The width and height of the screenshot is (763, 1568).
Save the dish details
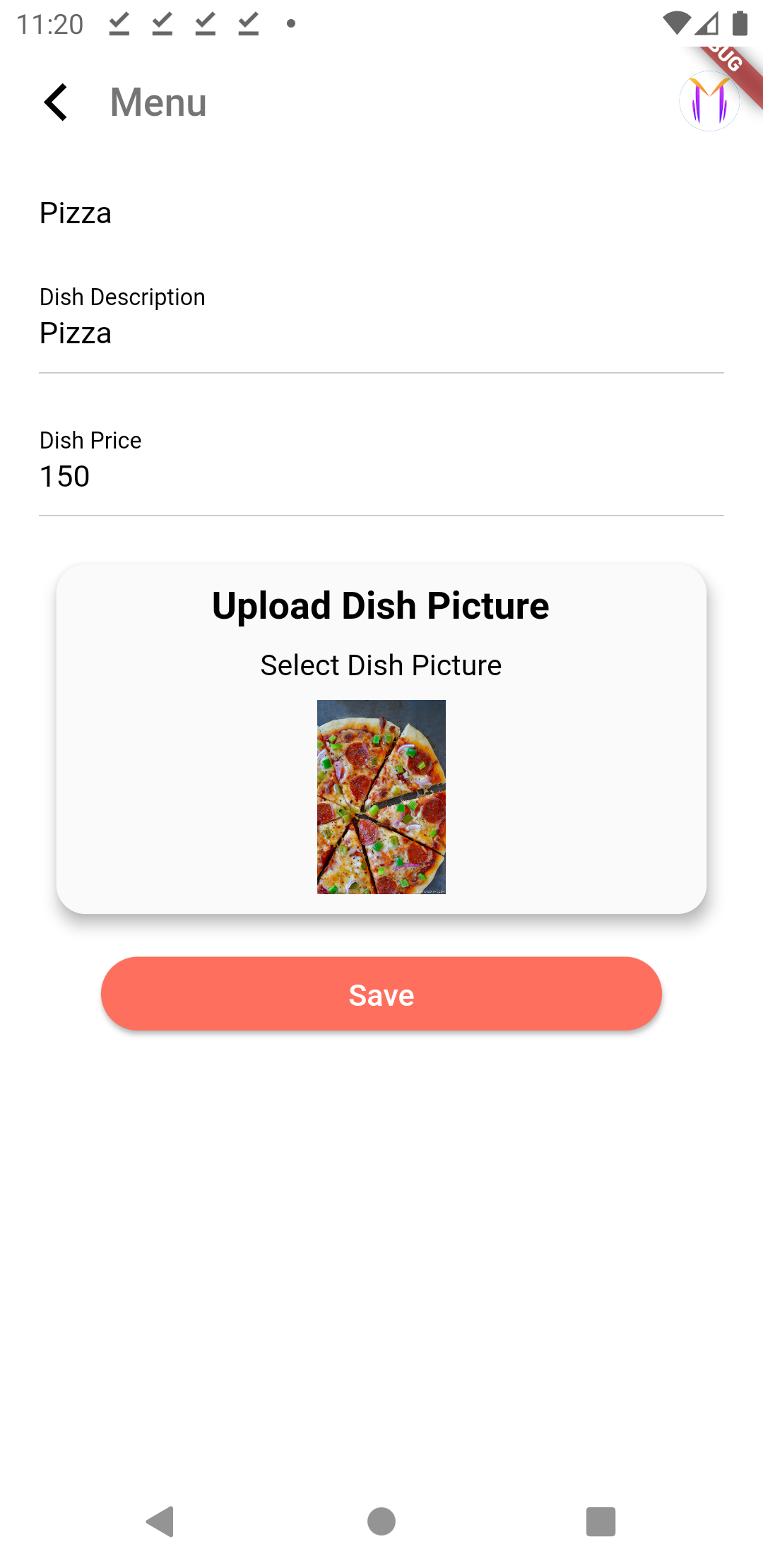click(x=381, y=994)
